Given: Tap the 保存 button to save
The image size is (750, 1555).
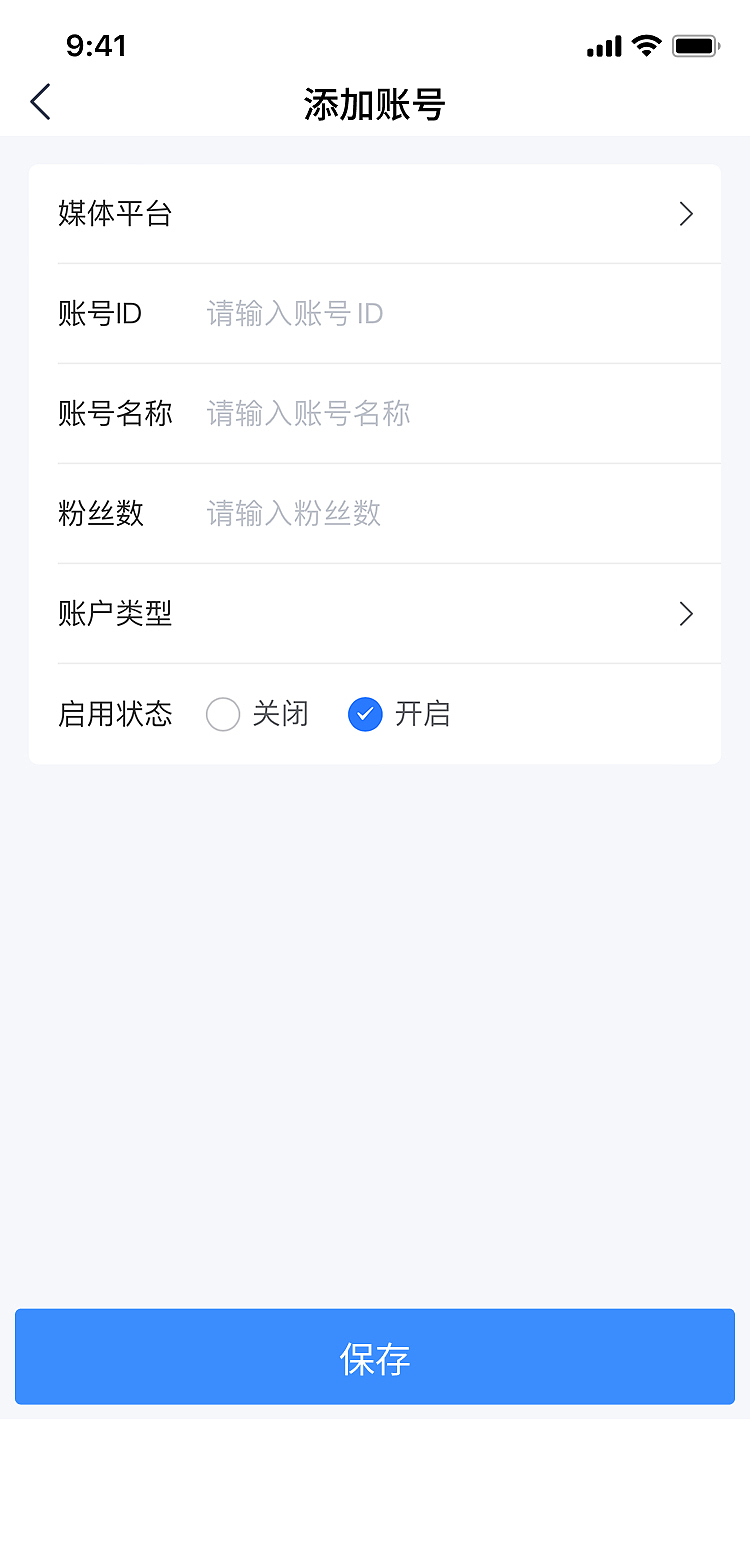Looking at the screenshot, I should click(374, 1357).
